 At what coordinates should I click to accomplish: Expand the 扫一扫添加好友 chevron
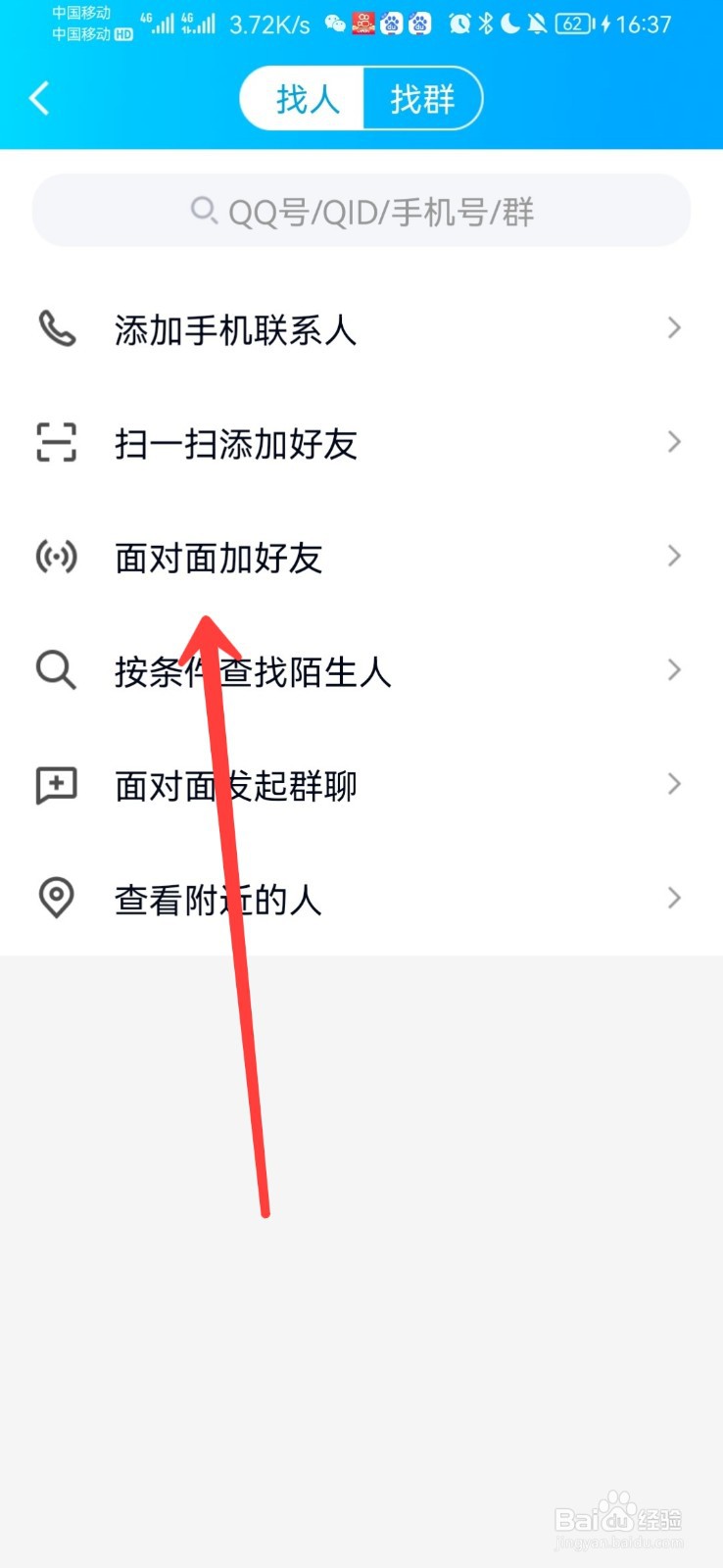click(674, 443)
